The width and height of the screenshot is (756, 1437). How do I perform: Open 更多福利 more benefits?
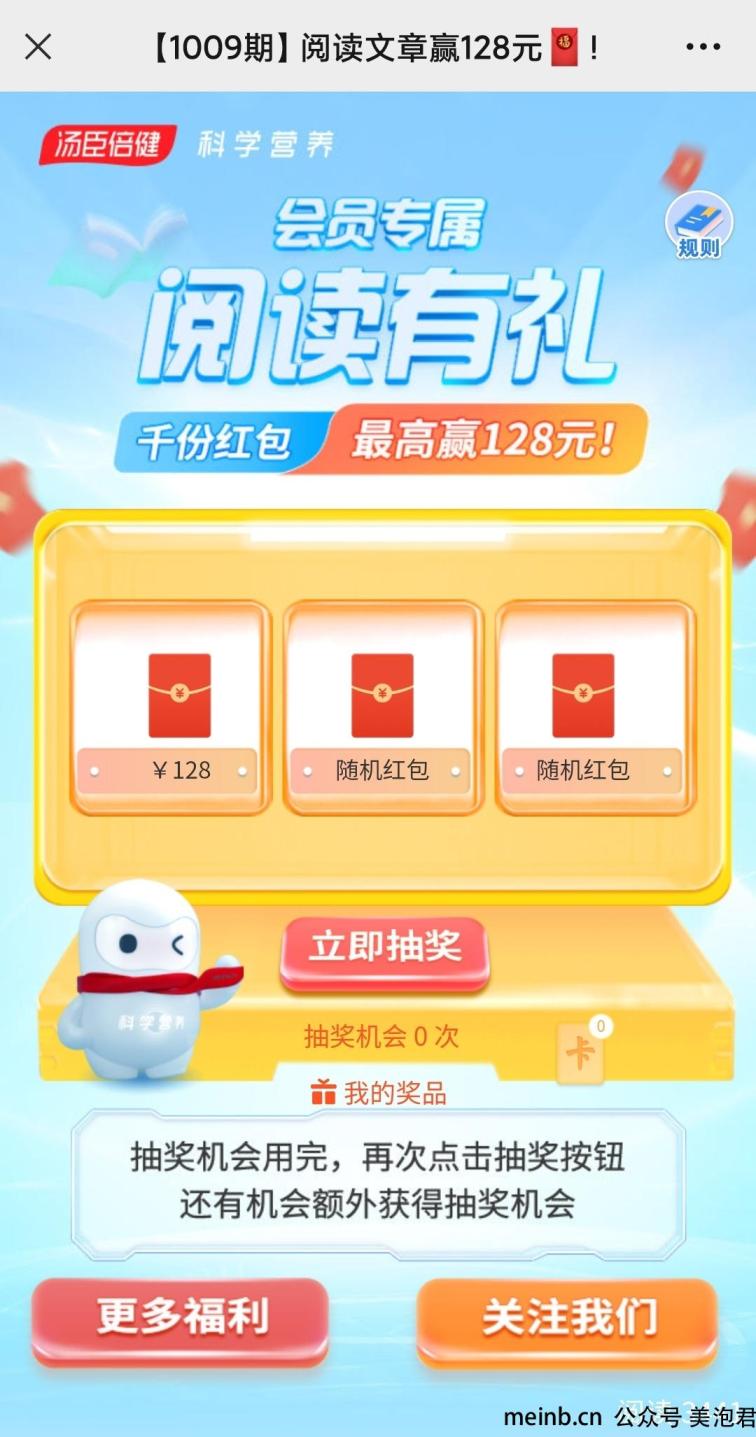pos(180,1318)
